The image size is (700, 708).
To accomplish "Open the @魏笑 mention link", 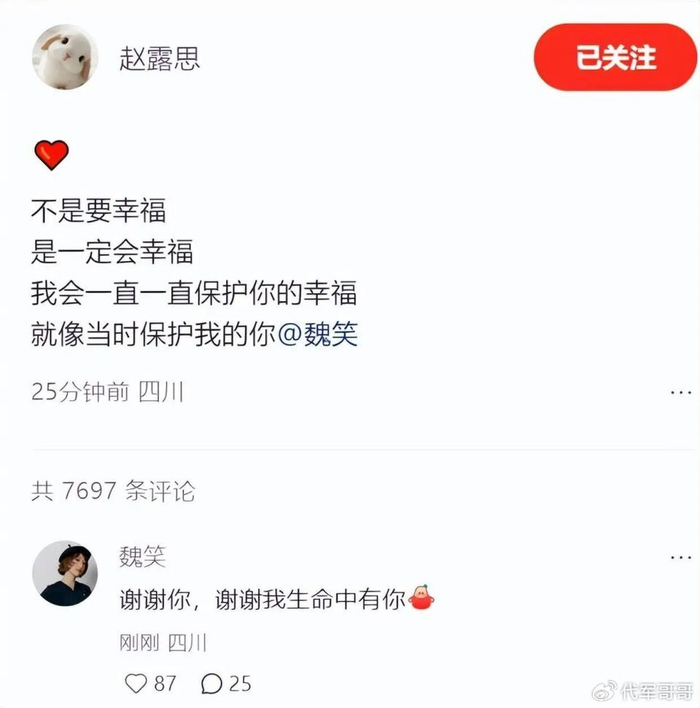I will 317,334.
